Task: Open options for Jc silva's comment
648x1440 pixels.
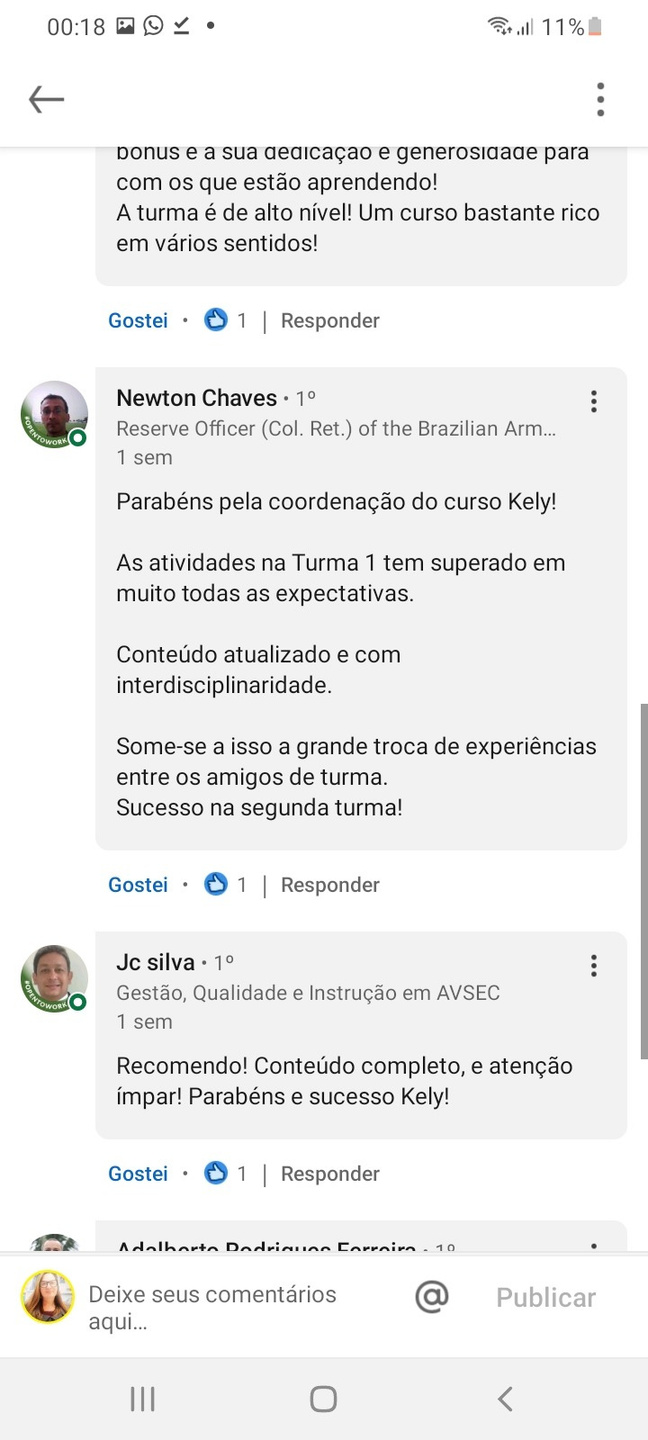Action: pyautogui.click(x=593, y=965)
